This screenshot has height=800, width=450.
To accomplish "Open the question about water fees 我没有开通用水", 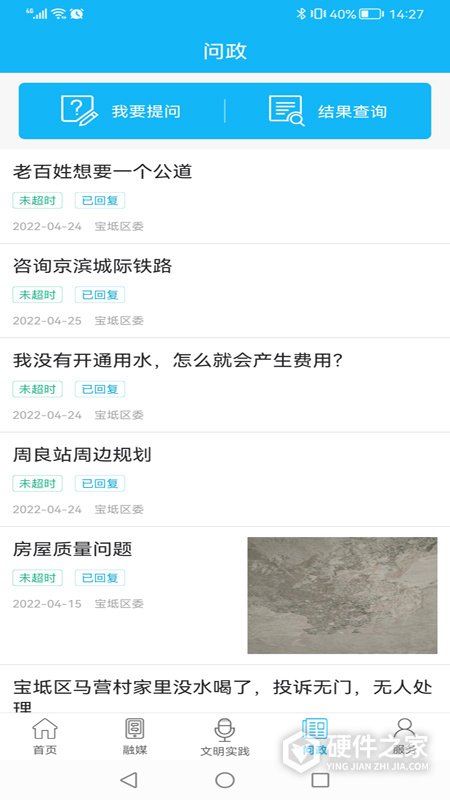I will (225, 385).
